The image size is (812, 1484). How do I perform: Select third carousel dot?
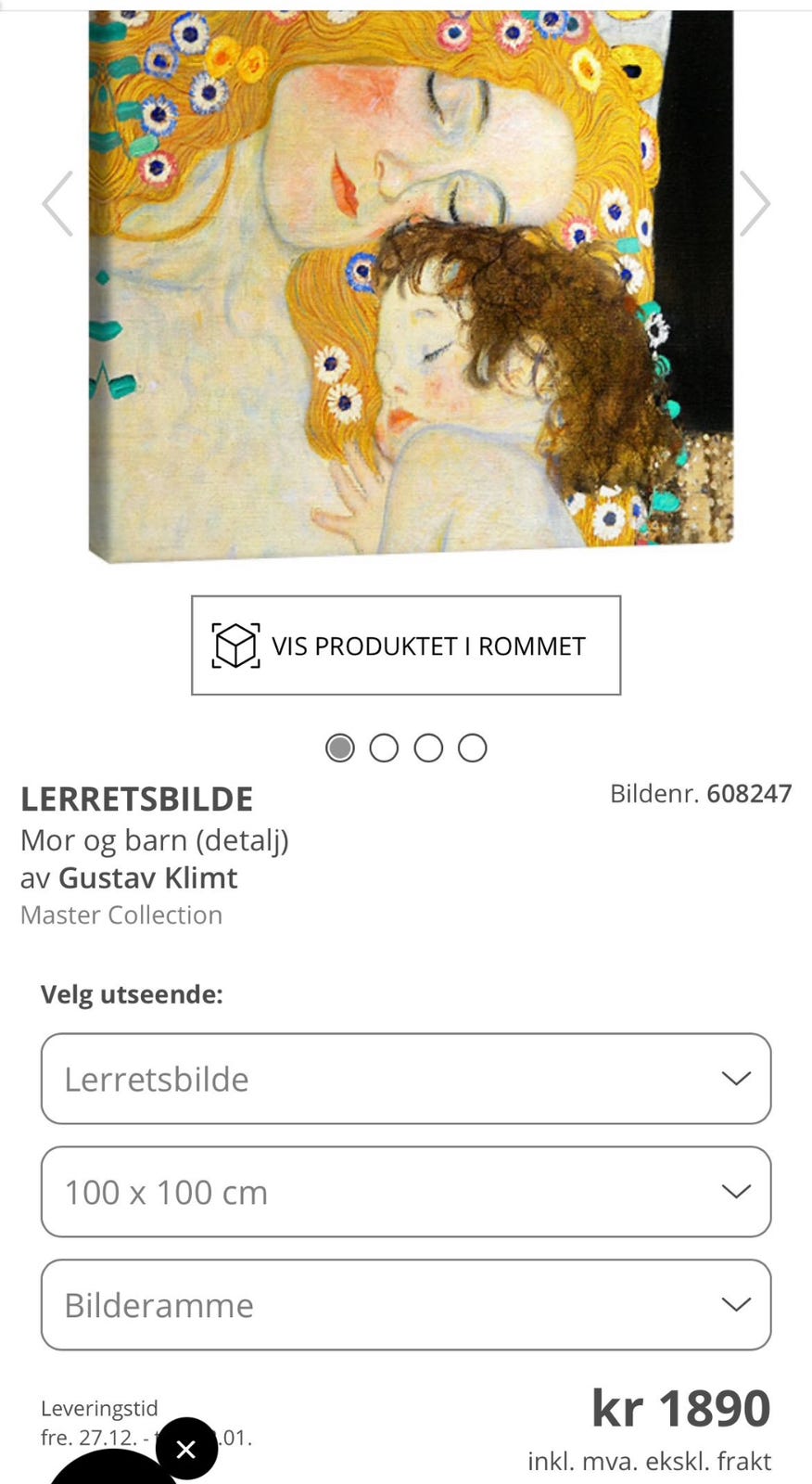428,748
